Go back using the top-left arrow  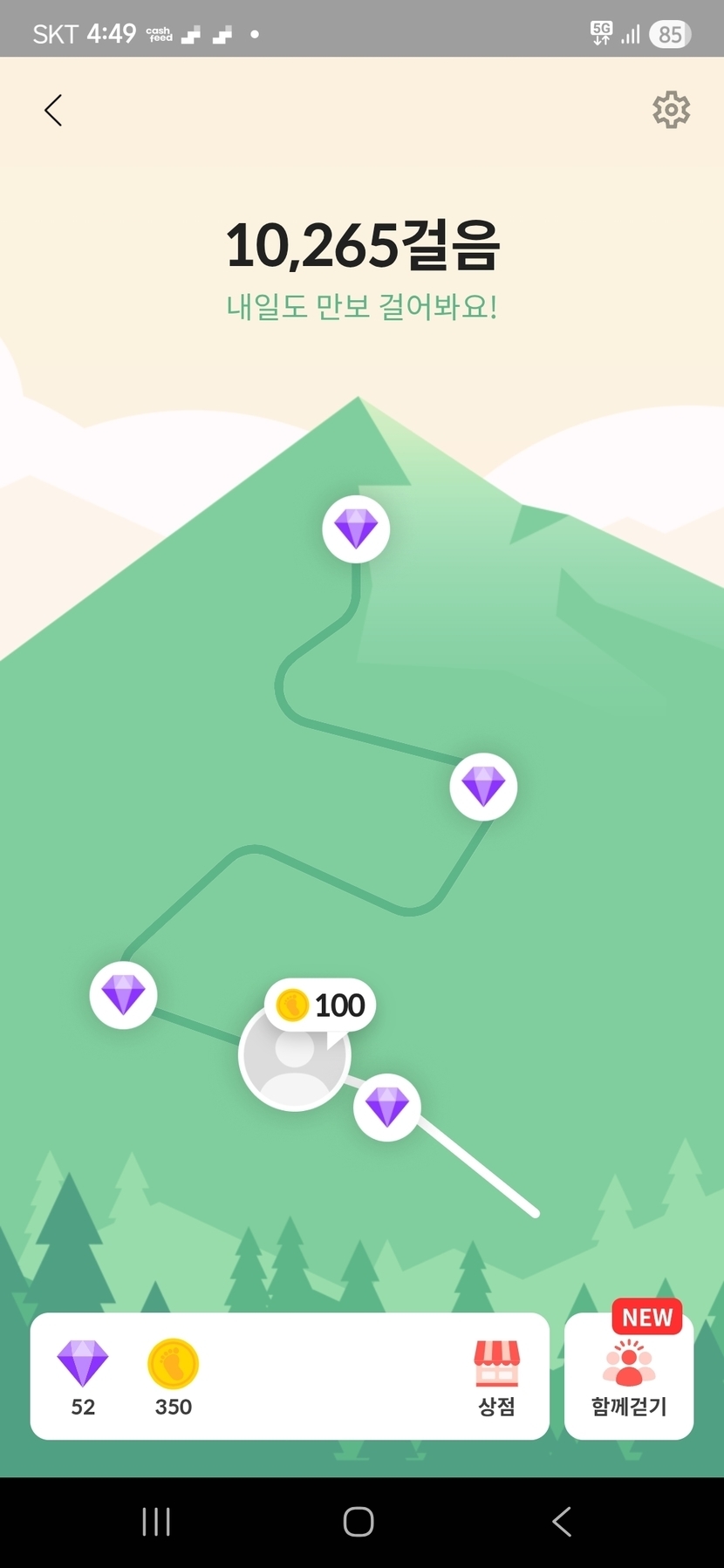coord(53,111)
